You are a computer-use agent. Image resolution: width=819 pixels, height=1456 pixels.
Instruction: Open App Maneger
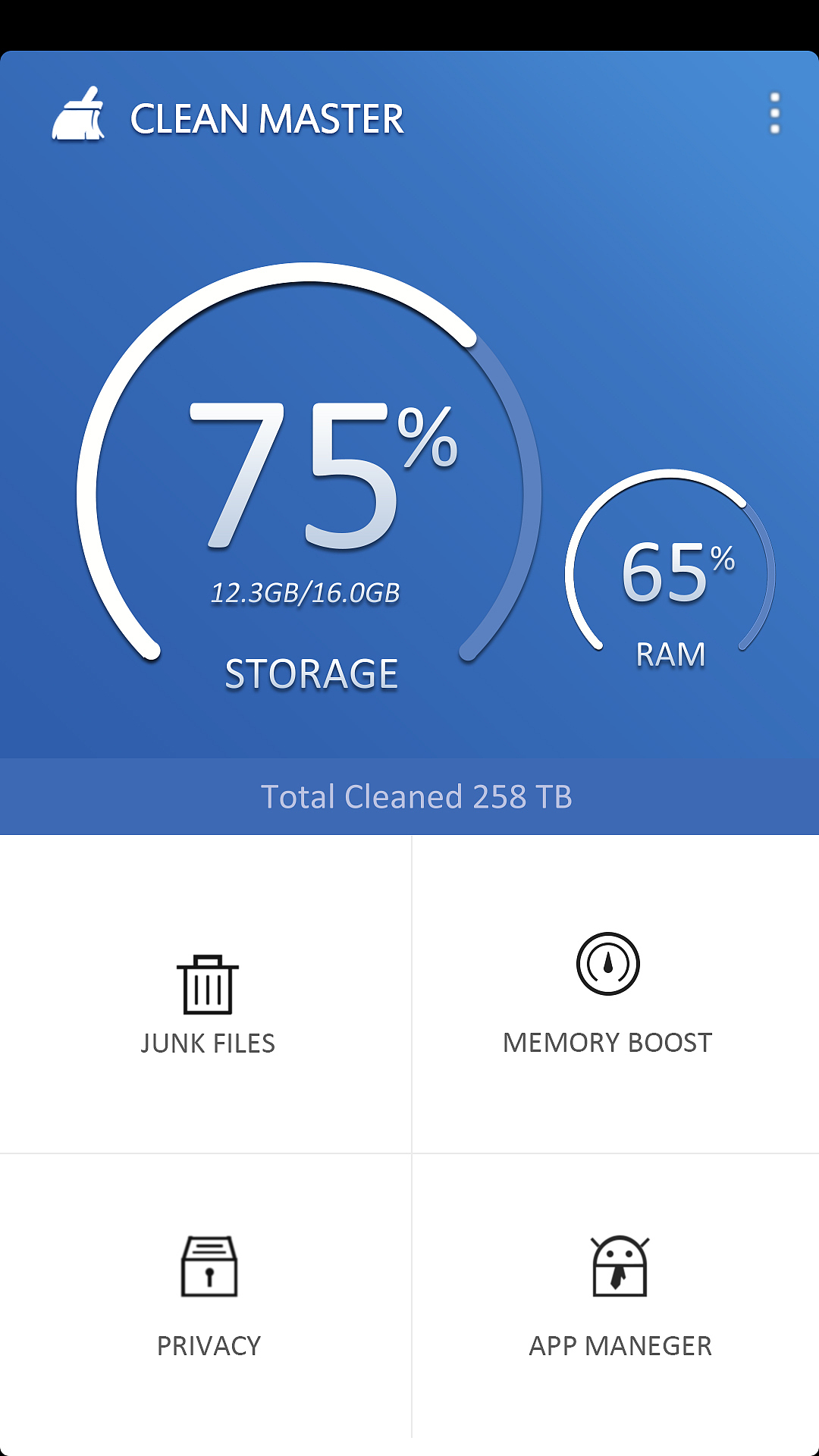tap(616, 1297)
